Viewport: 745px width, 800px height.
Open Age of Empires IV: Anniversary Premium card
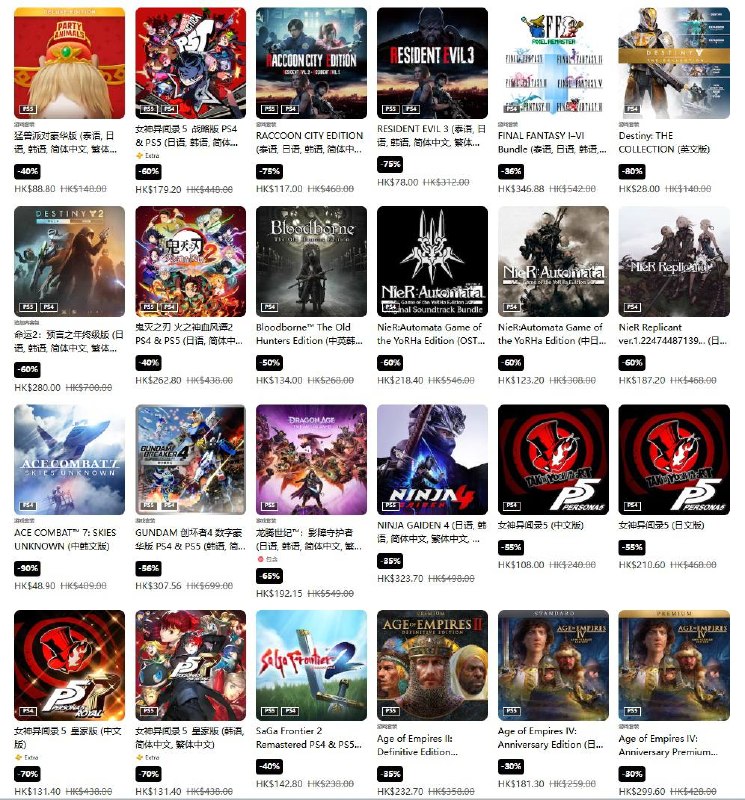pyautogui.click(x=673, y=665)
